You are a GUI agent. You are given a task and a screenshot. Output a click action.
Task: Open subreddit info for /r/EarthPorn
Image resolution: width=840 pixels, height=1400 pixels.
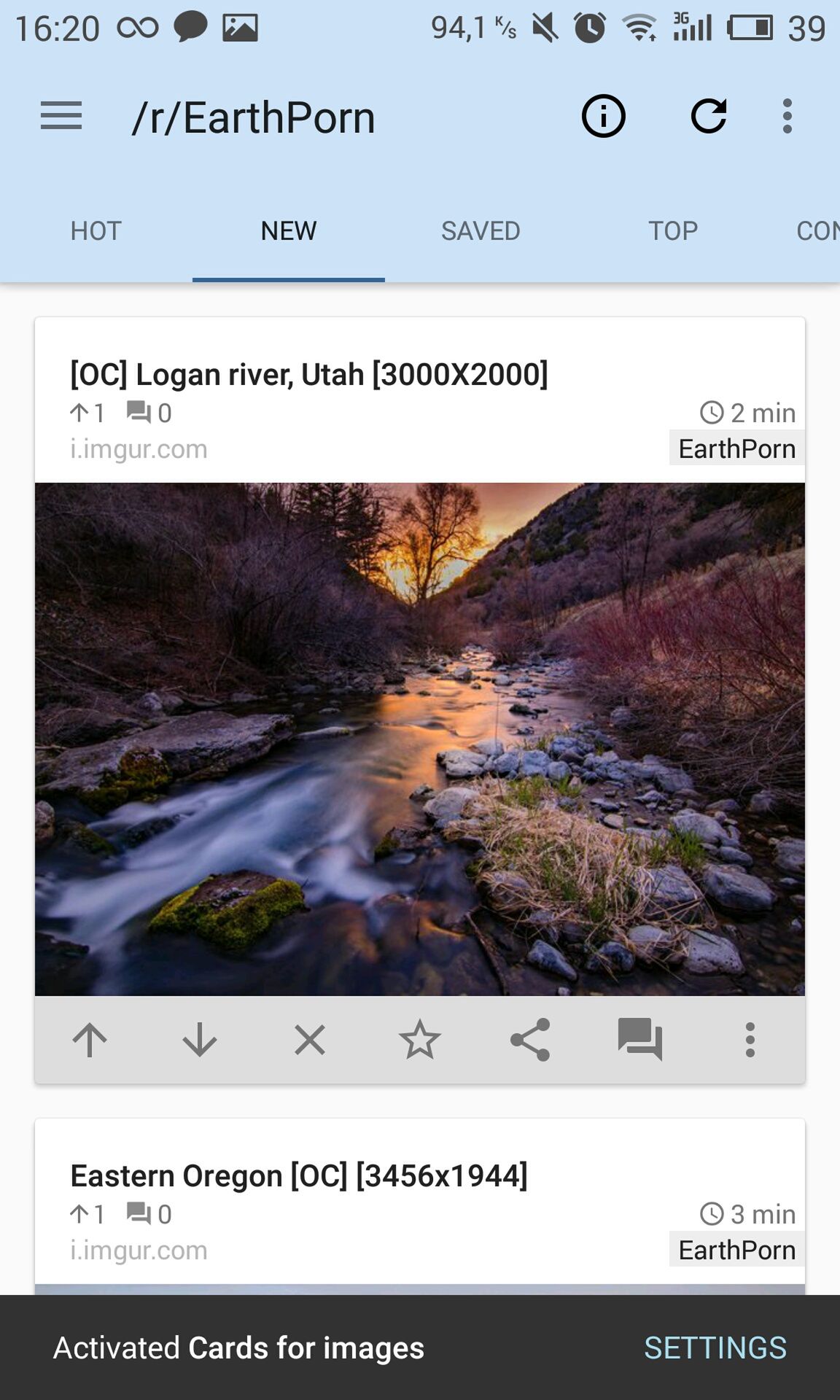coord(603,116)
